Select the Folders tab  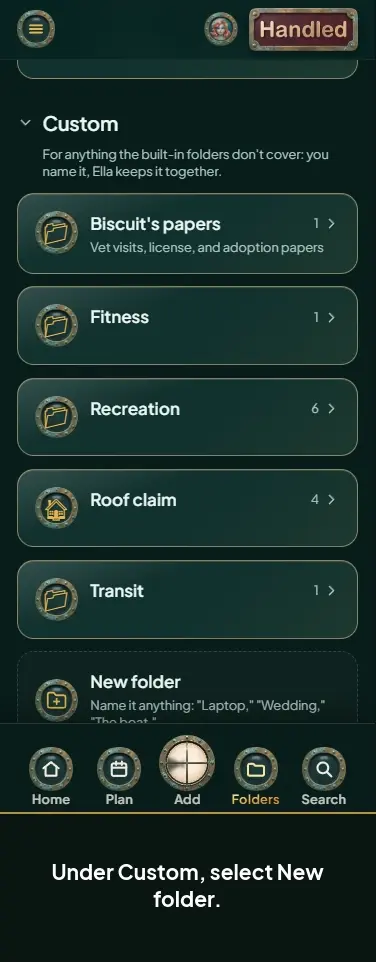(x=255, y=777)
